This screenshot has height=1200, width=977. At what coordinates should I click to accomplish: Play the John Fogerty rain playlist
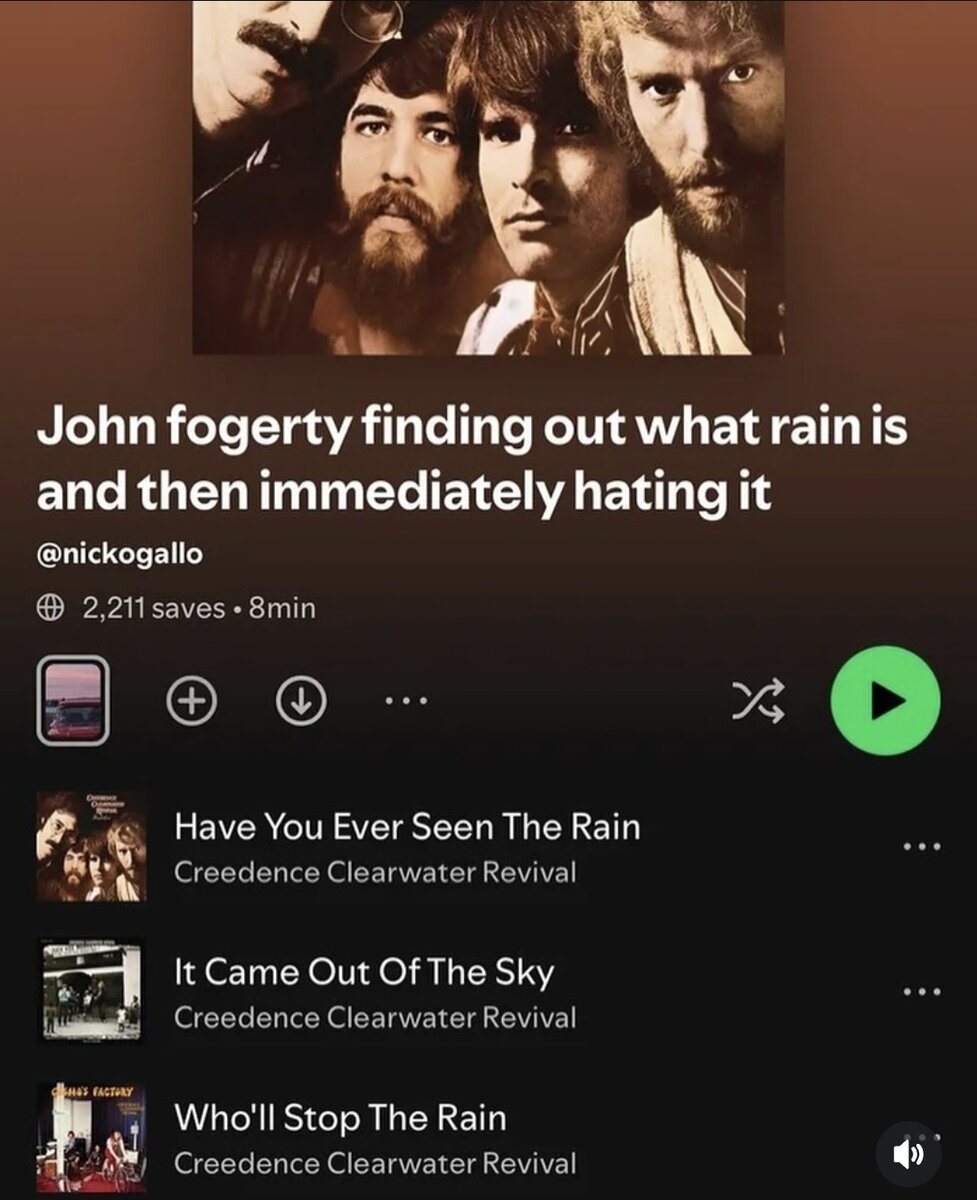[x=885, y=700]
